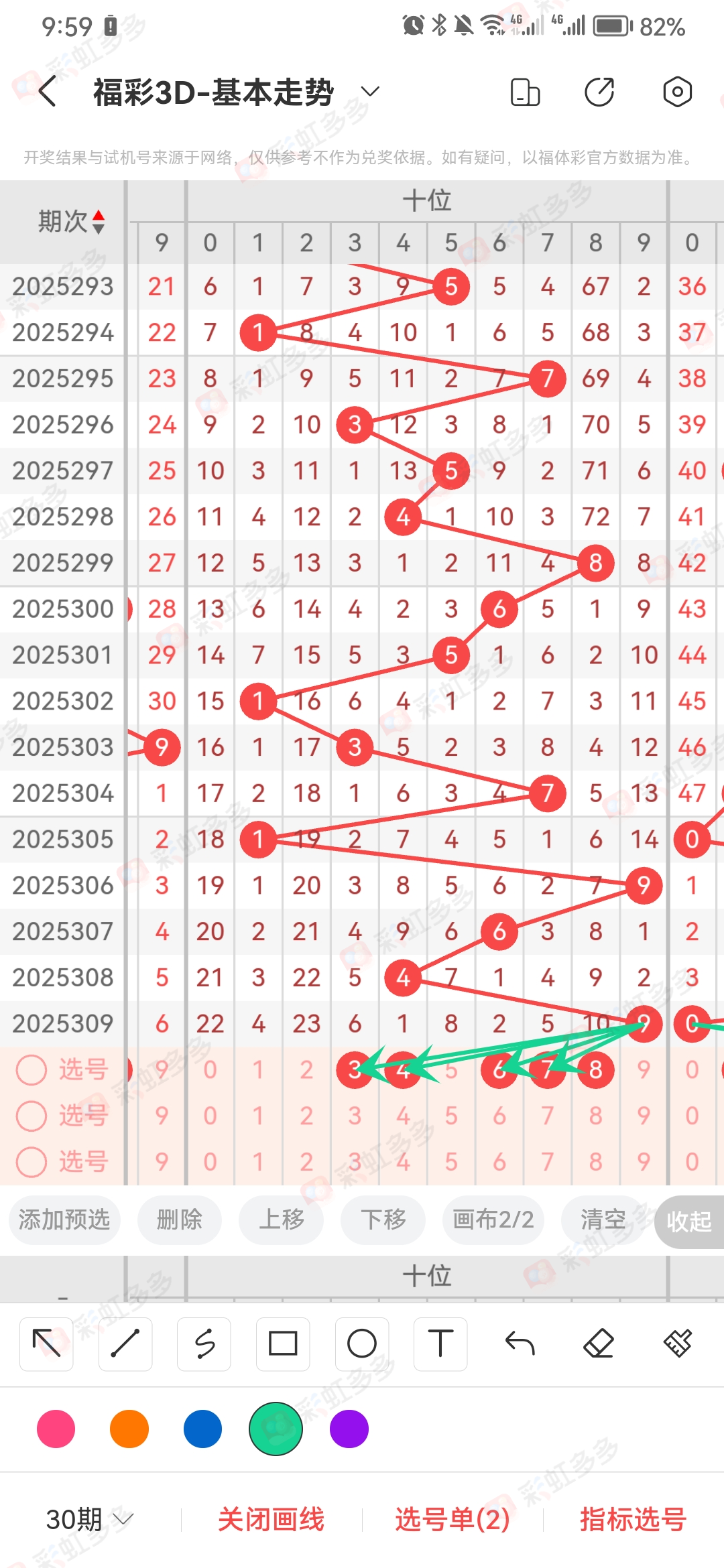Tap 添加预选 button

click(64, 1220)
